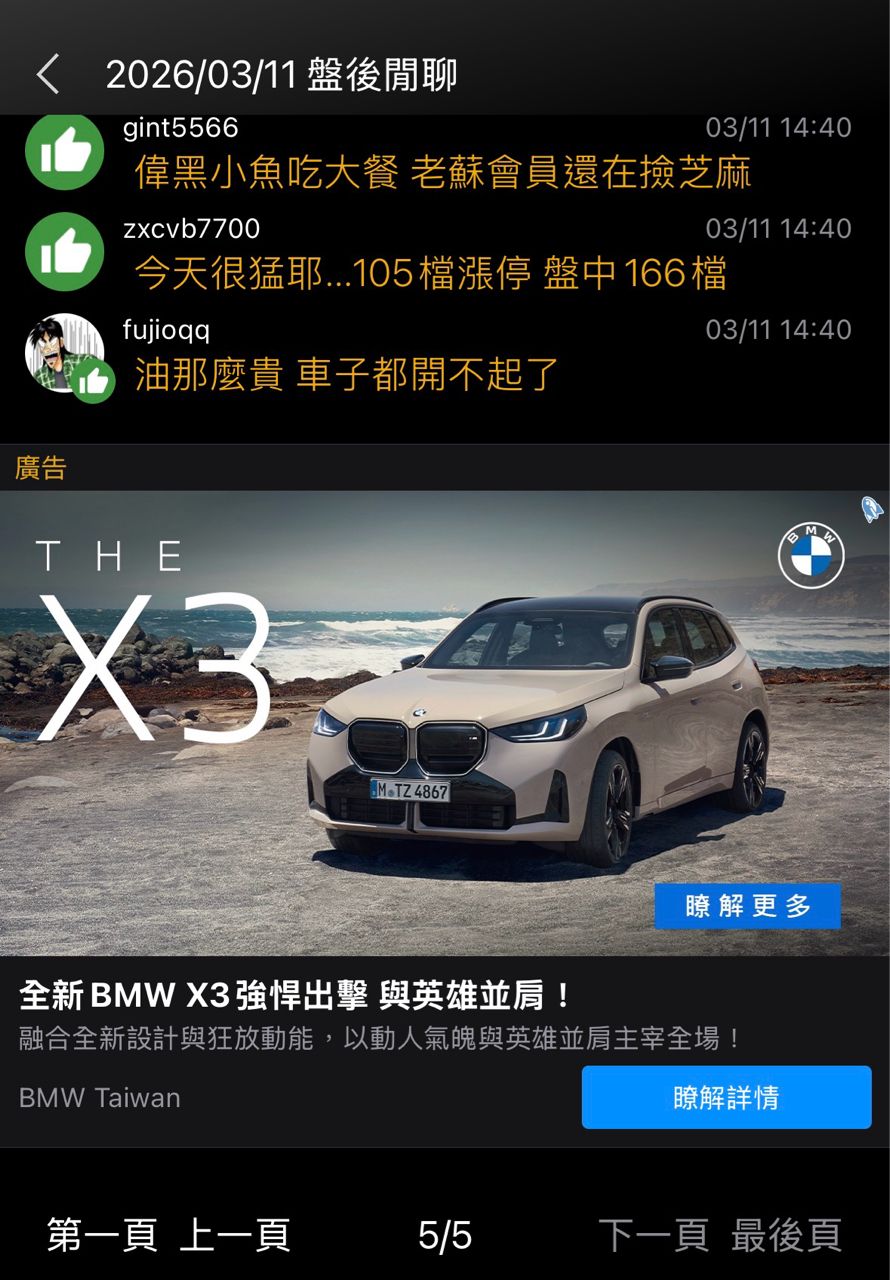Like zxcvb7700's comment about 105檔漲停
The height and width of the screenshot is (1280, 890).
coord(65,253)
